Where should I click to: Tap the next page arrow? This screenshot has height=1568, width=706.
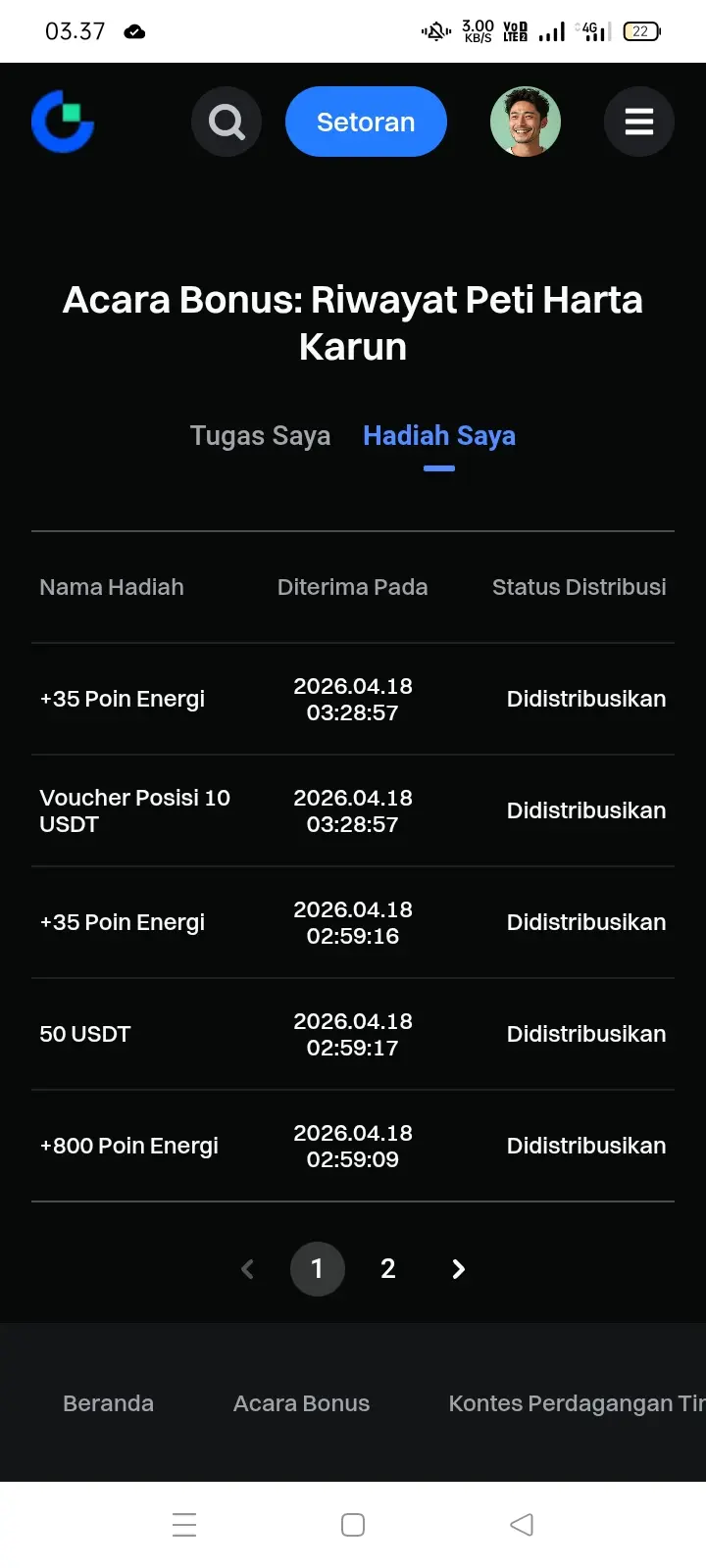[458, 1268]
